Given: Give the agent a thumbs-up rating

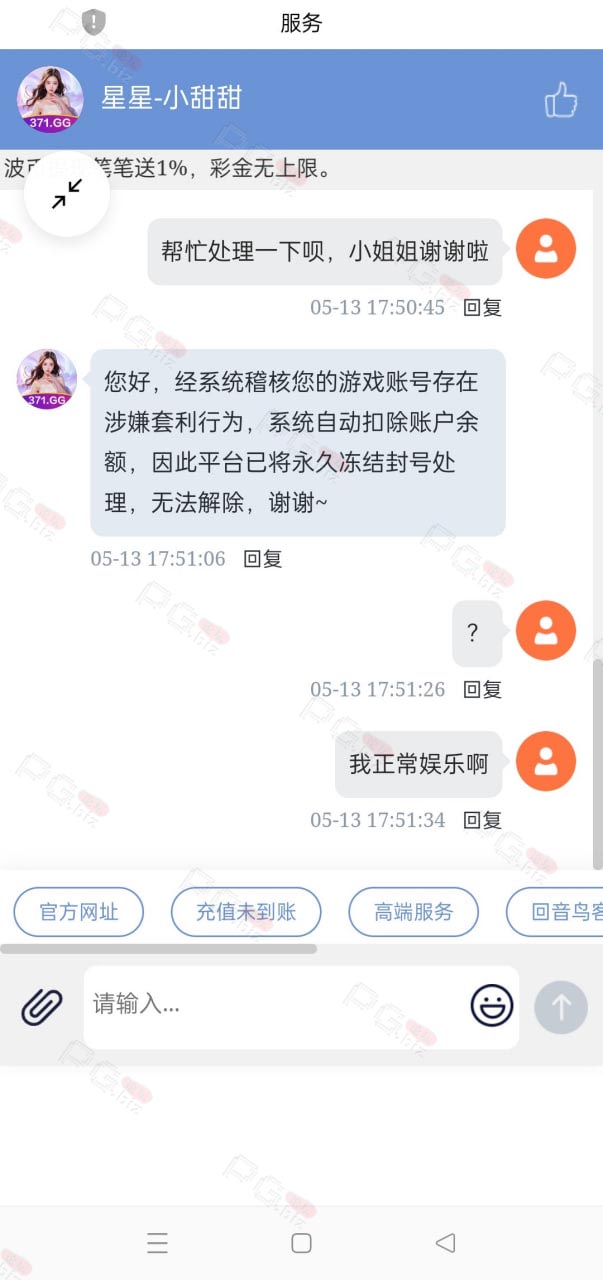Looking at the screenshot, I should pyautogui.click(x=561, y=100).
